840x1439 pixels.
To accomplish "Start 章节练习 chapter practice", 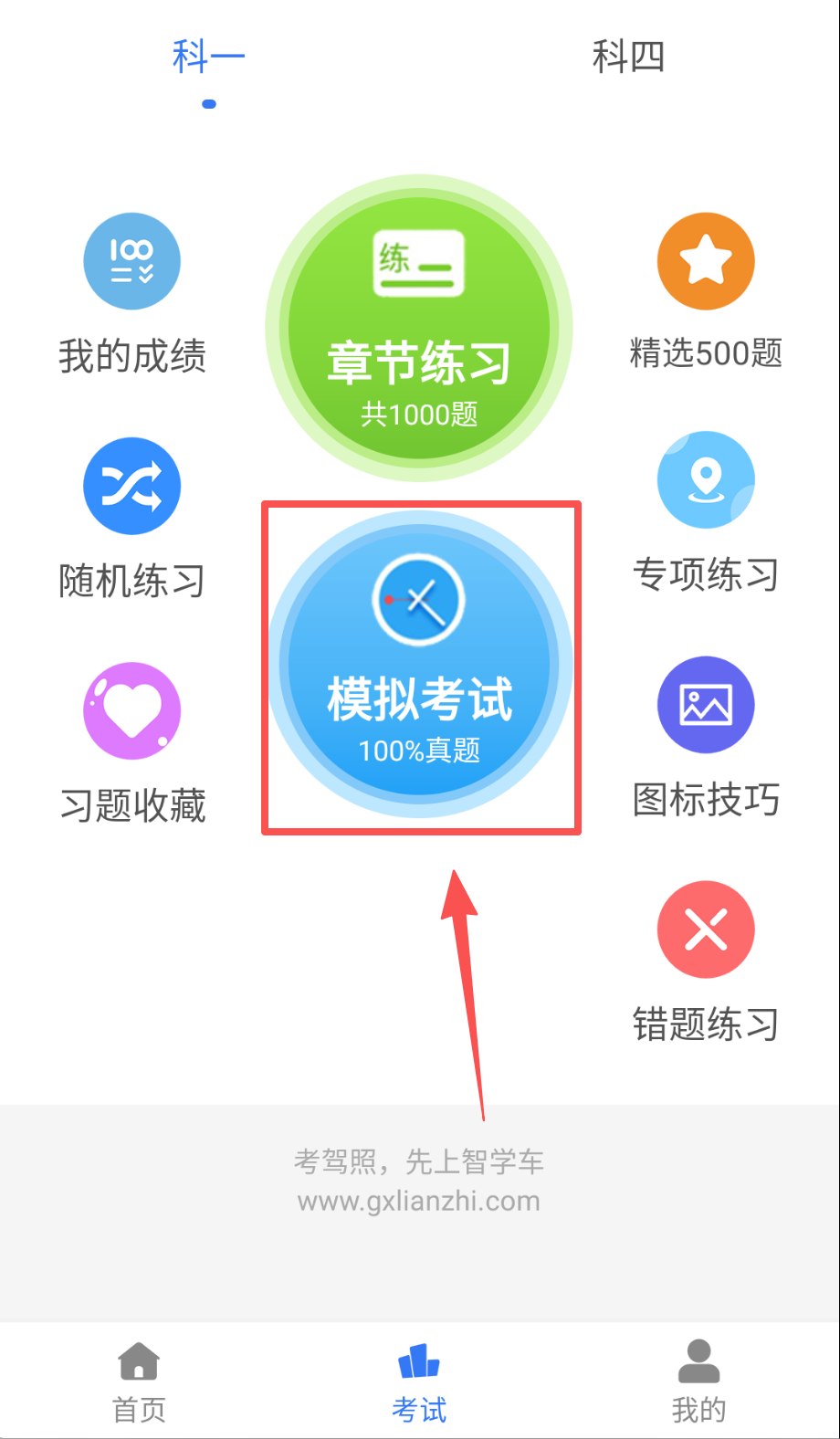I will point(419,329).
